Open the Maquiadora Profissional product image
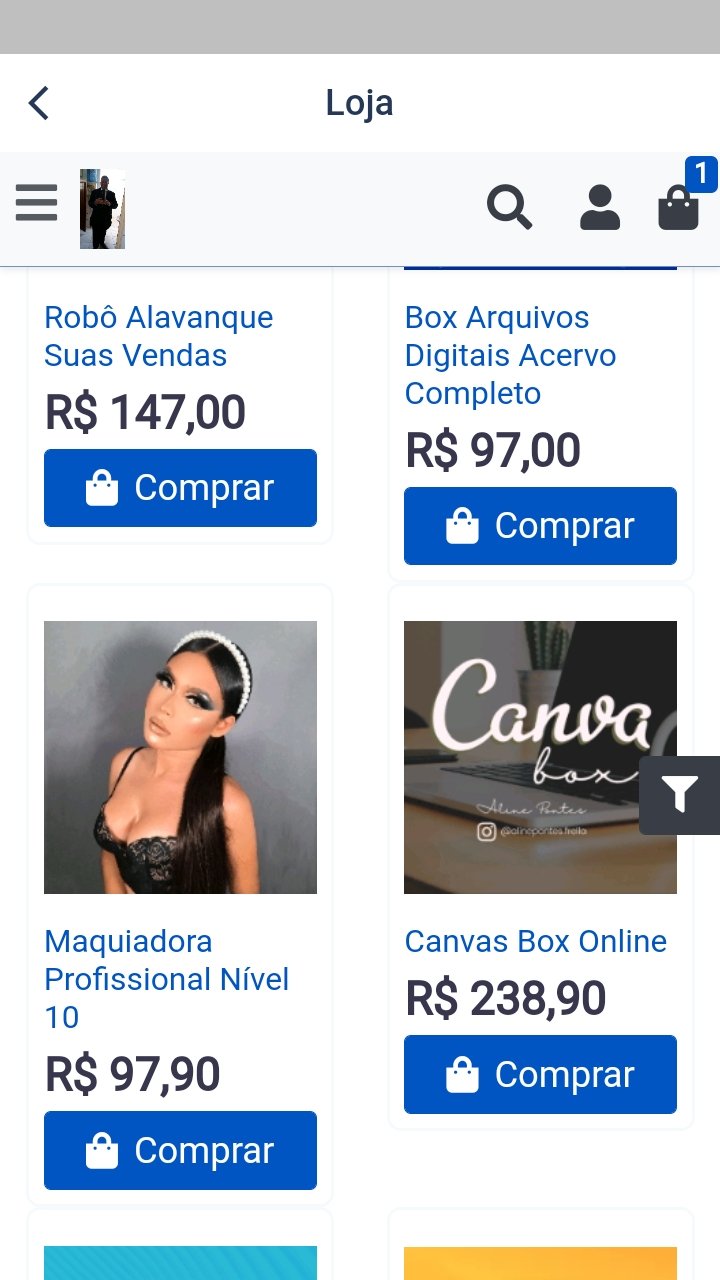 [180, 757]
